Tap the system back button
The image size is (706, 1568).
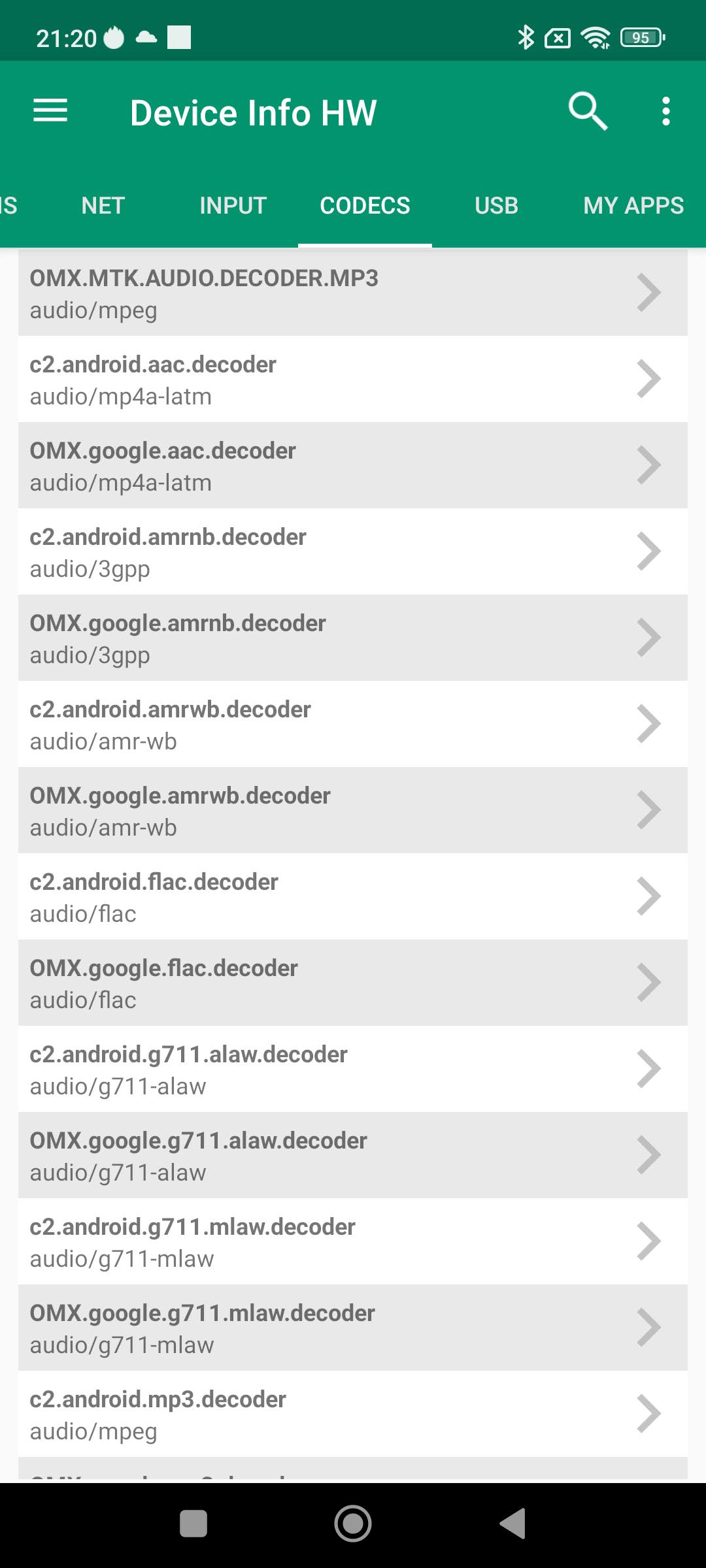click(513, 1524)
